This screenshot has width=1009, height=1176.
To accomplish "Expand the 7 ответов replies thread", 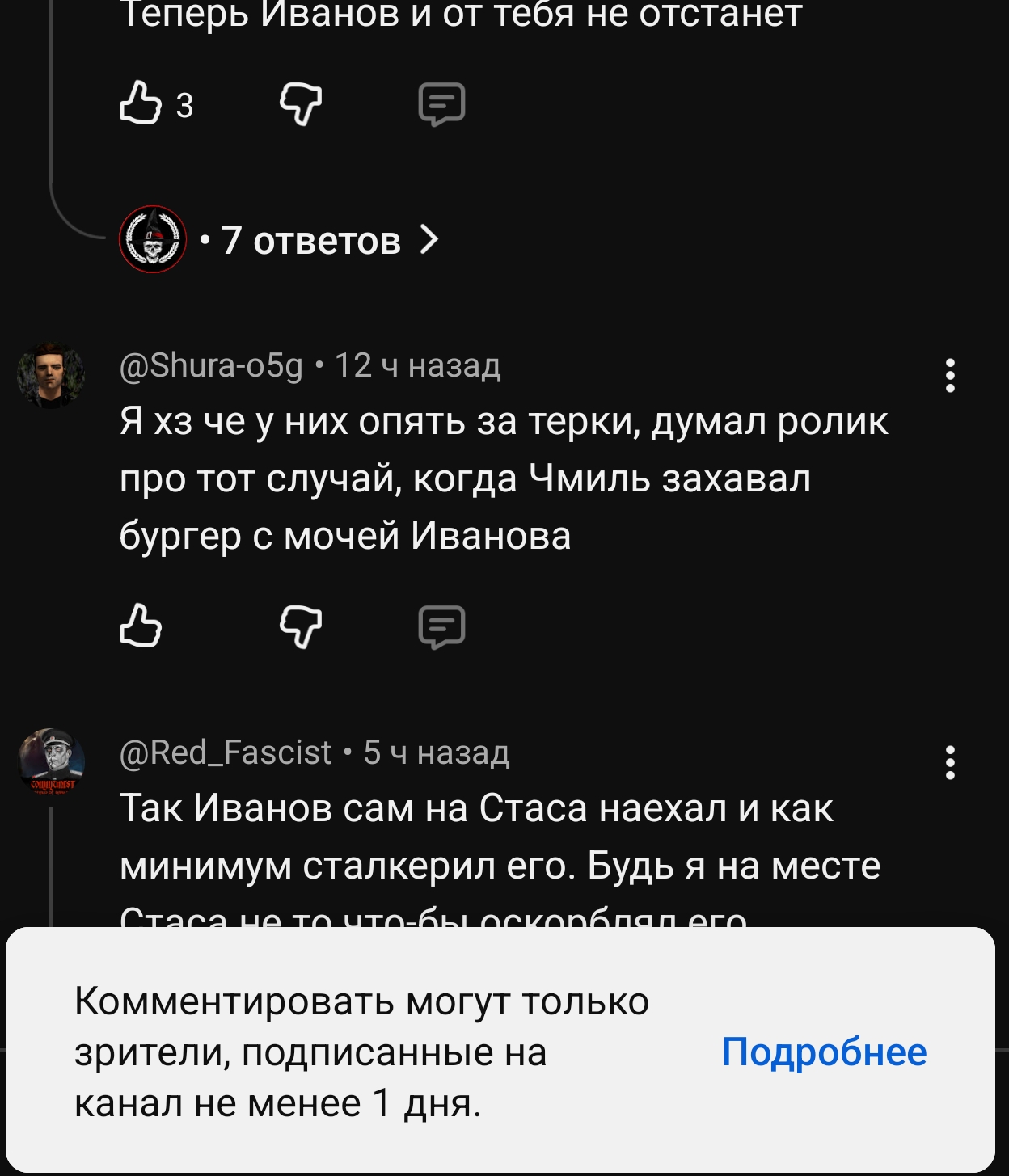I will (x=319, y=240).
